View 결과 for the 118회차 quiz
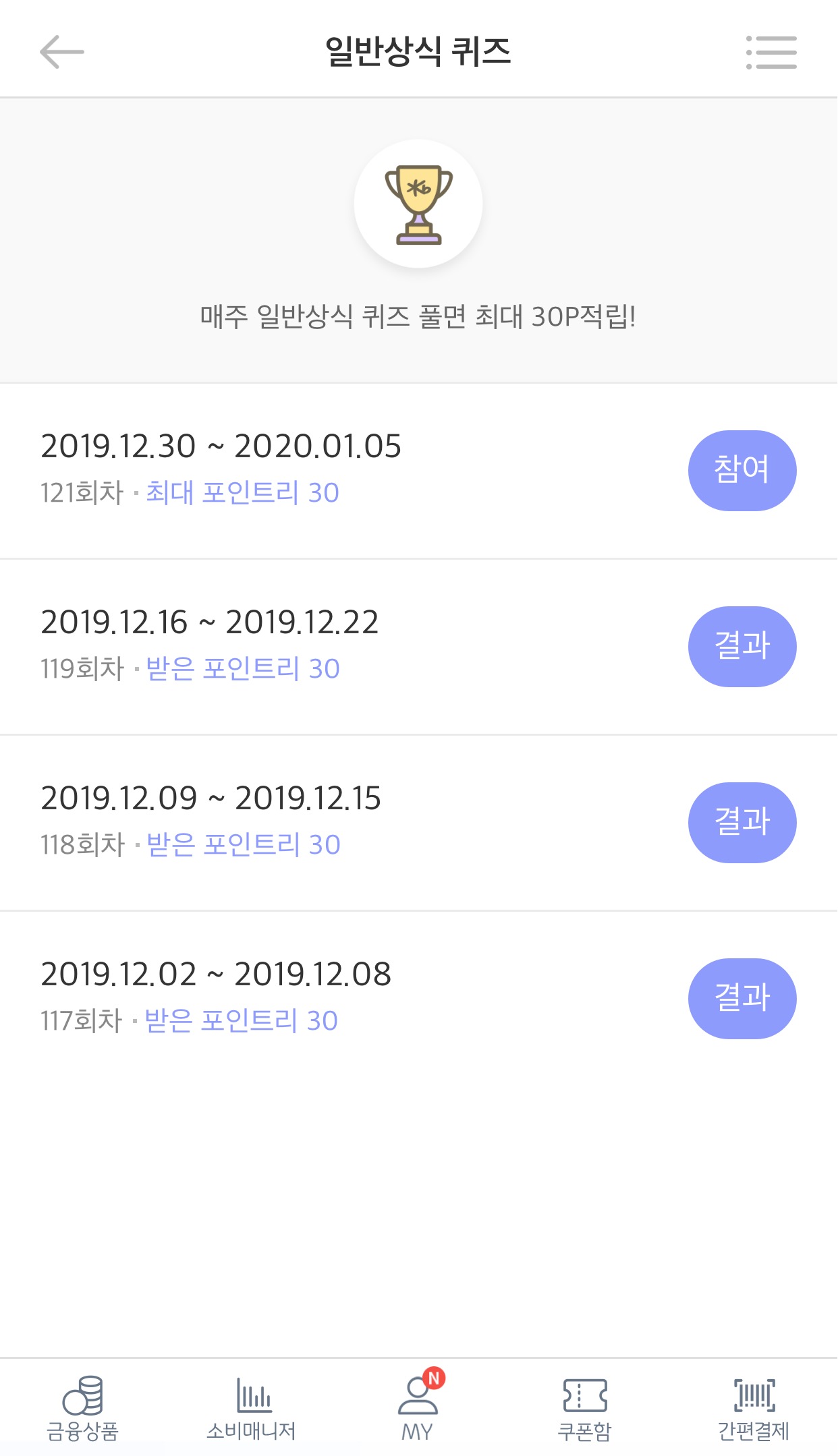Viewport: 838px width, 1456px height. pos(742,822)
